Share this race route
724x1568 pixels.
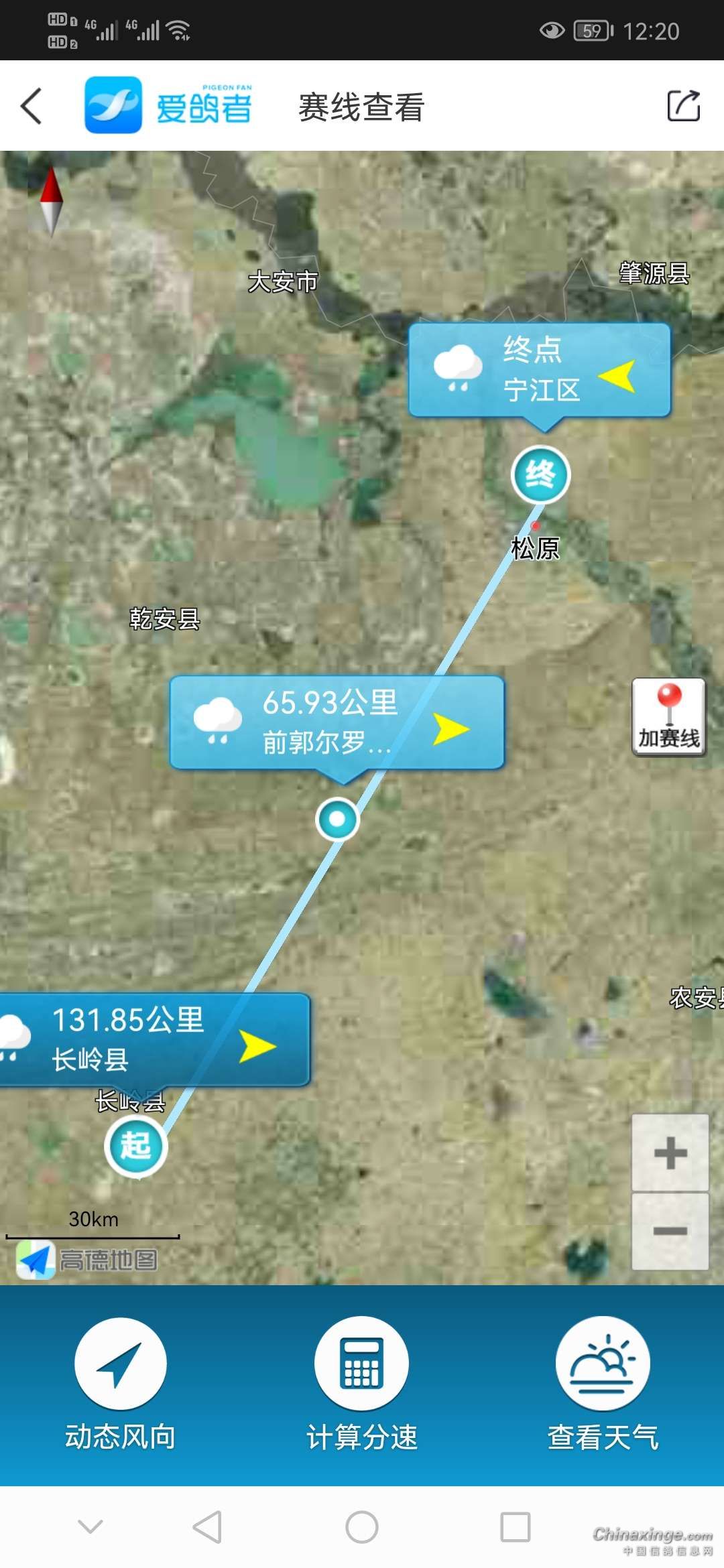click(683, 106)
